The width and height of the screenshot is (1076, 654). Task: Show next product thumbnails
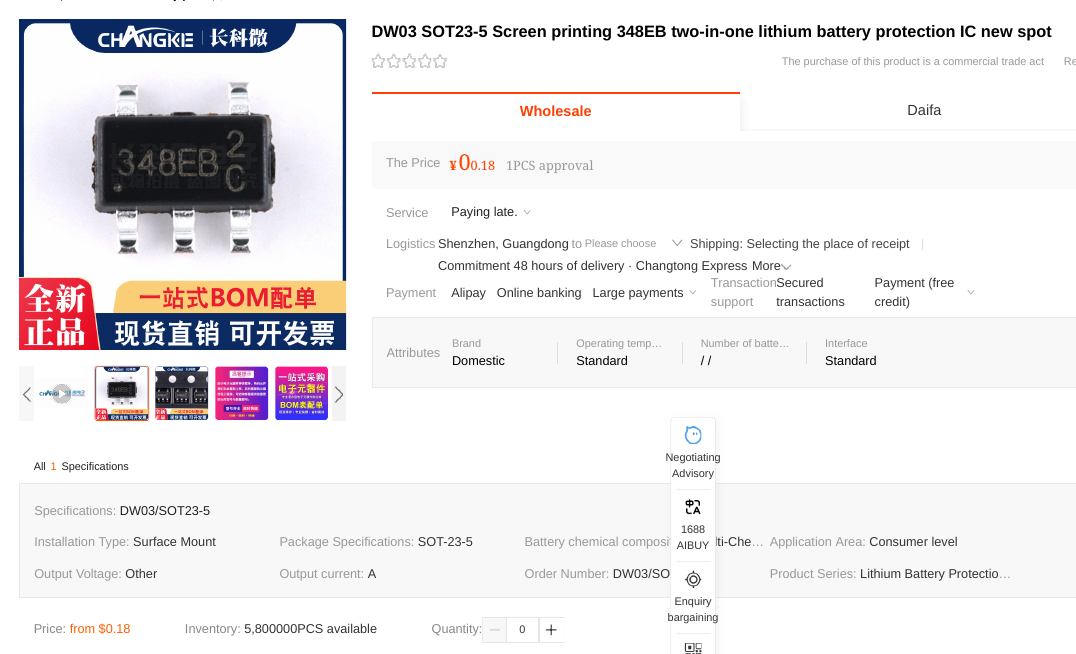pos(339,394)
